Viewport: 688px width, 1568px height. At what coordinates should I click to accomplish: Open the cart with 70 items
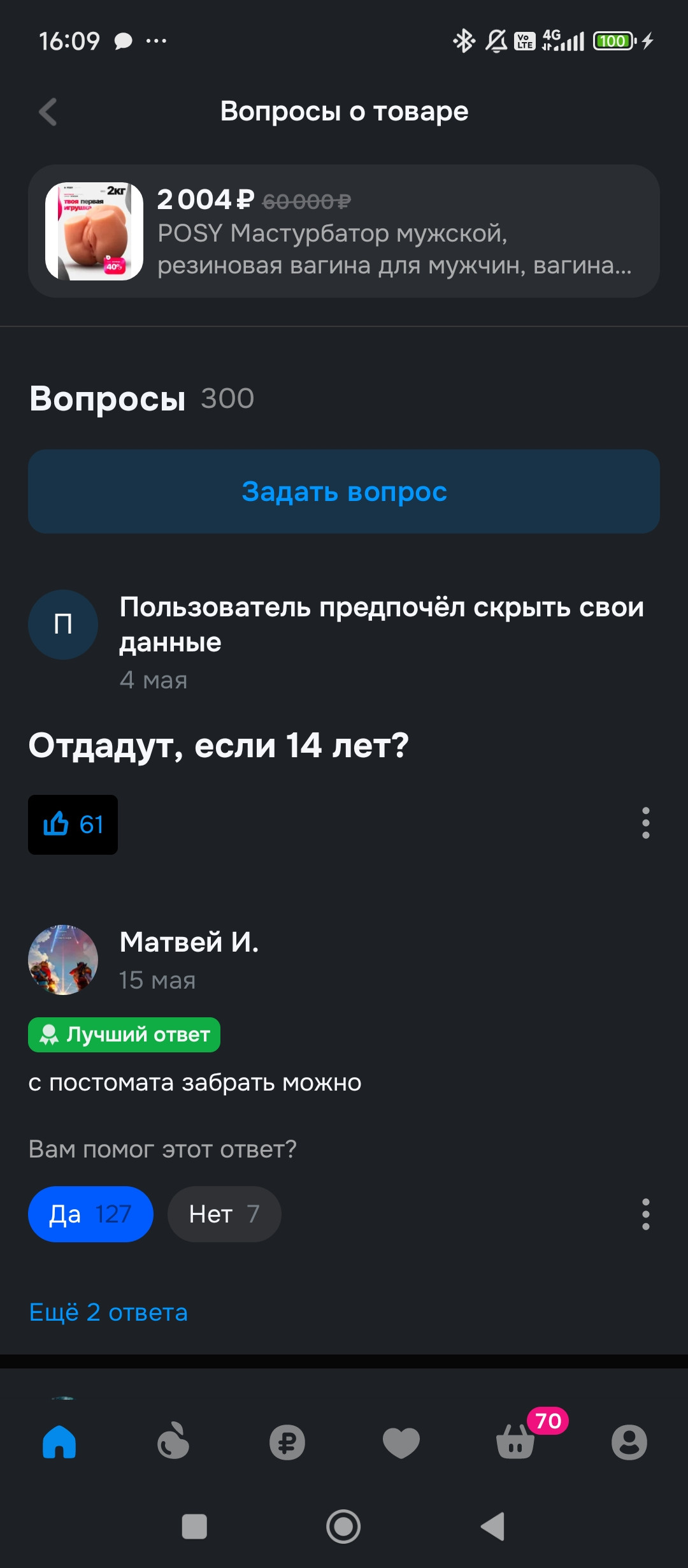pos(516,1442)
